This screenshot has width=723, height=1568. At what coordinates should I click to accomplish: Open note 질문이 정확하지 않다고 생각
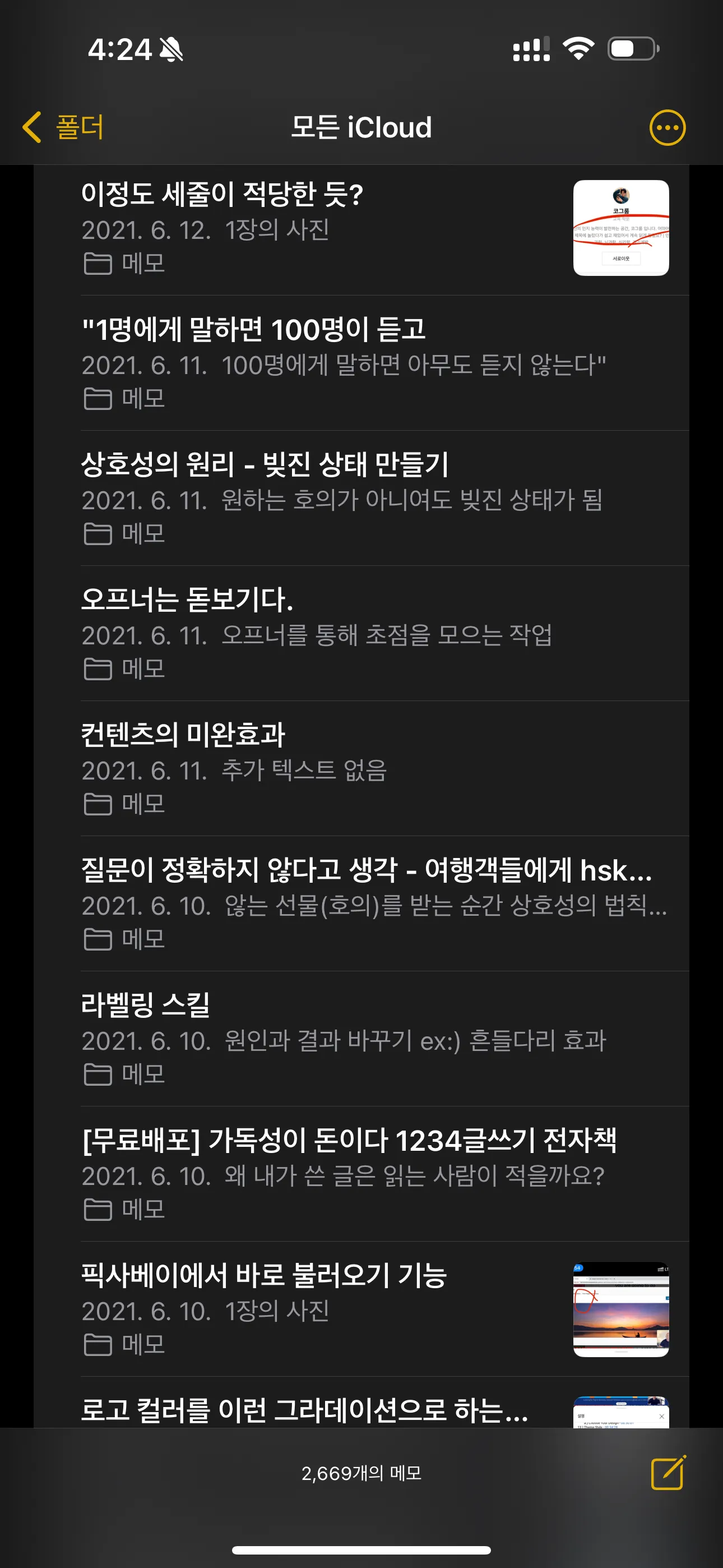point(365,904)
